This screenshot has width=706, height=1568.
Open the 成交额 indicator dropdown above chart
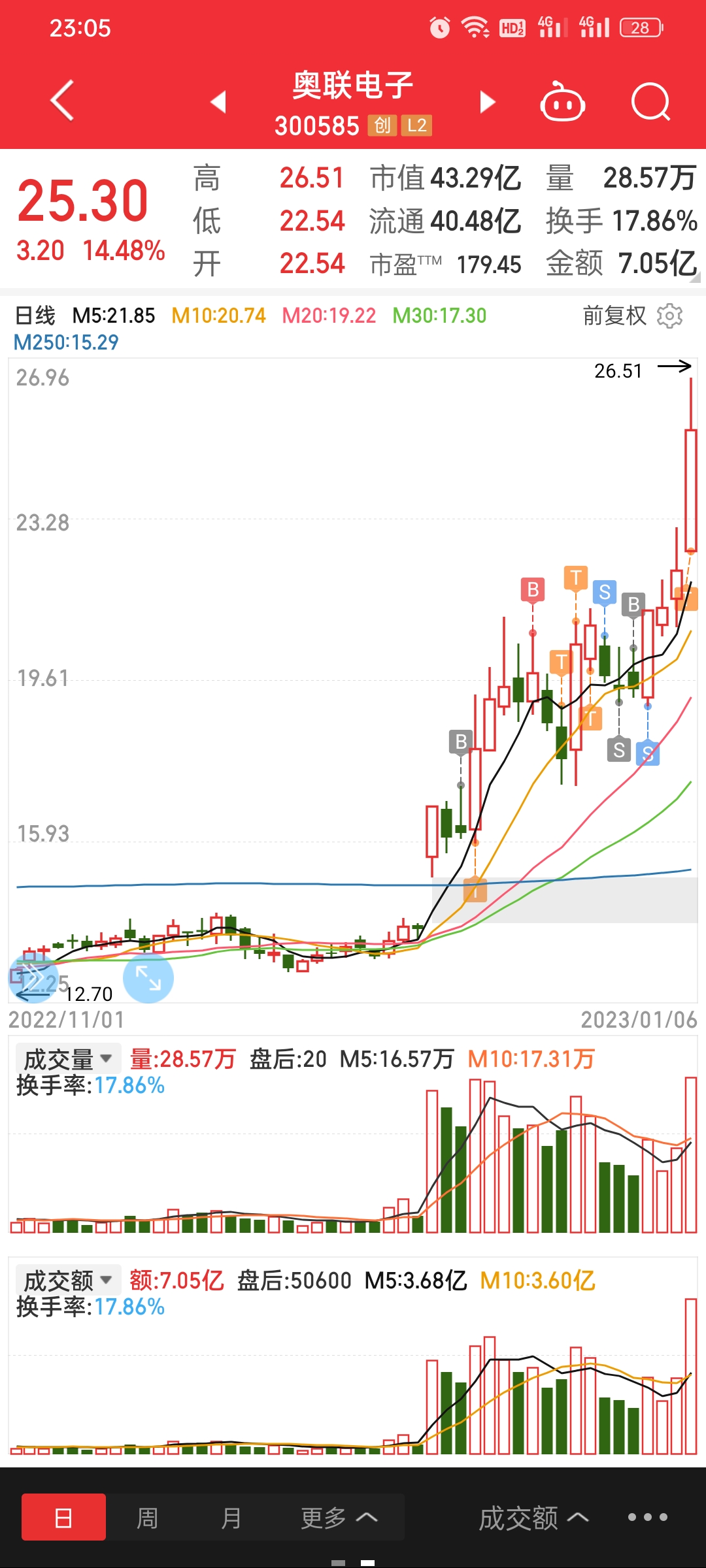click(68, 1281)
